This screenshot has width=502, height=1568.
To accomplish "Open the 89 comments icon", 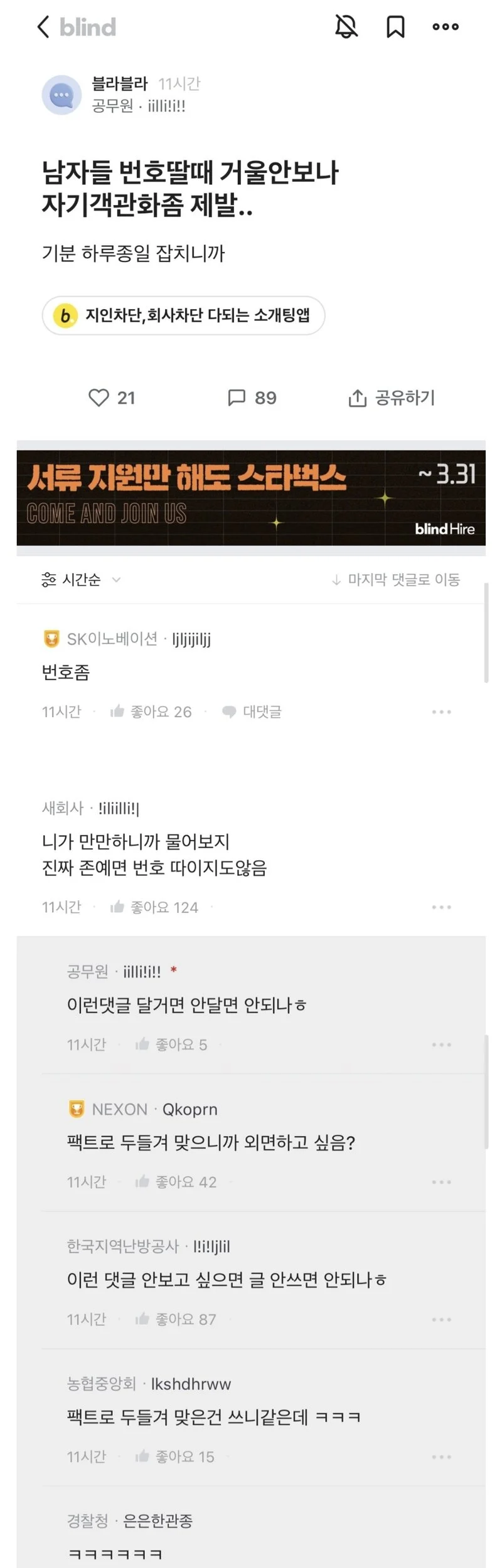I will coord(237,397).
